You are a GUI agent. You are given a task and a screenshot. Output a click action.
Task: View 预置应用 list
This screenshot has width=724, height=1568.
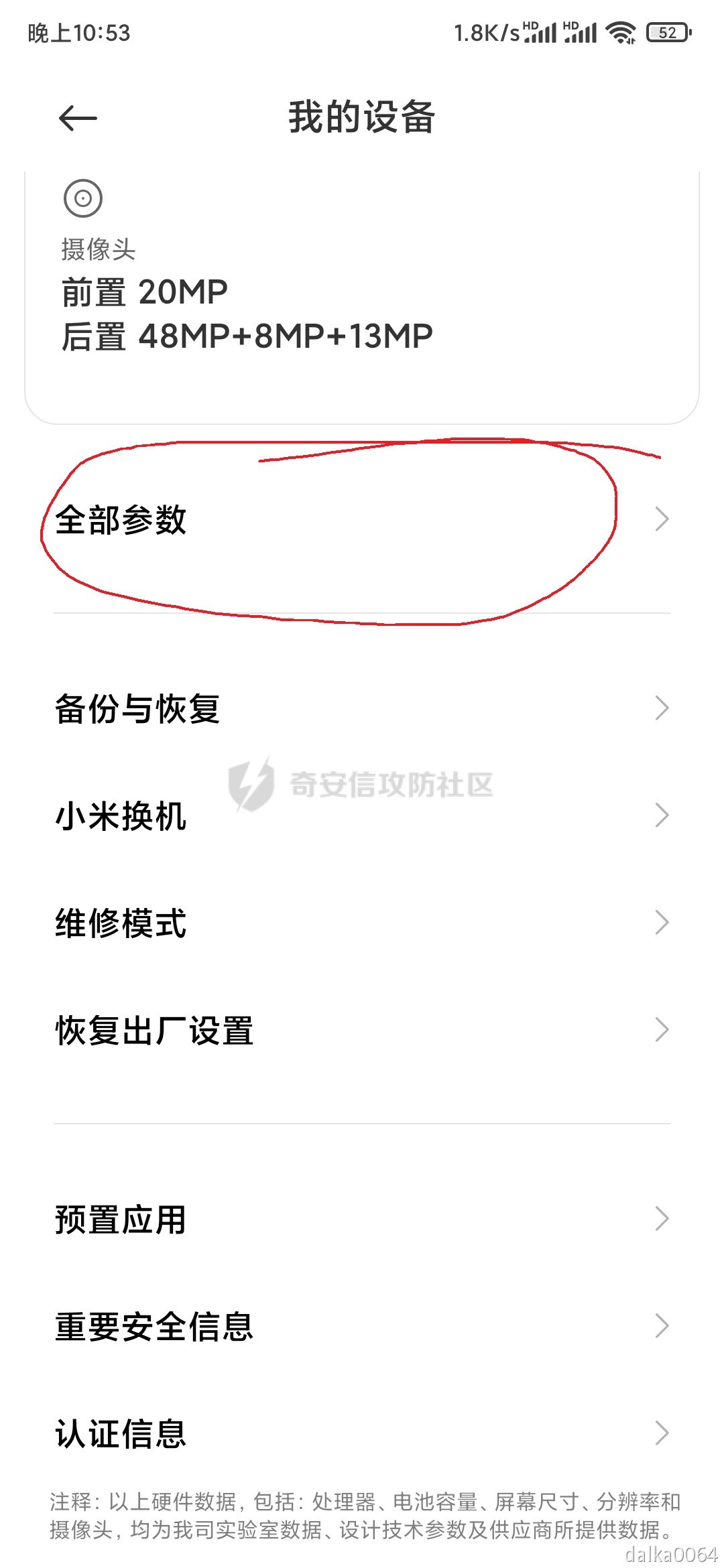point(362,1219)
